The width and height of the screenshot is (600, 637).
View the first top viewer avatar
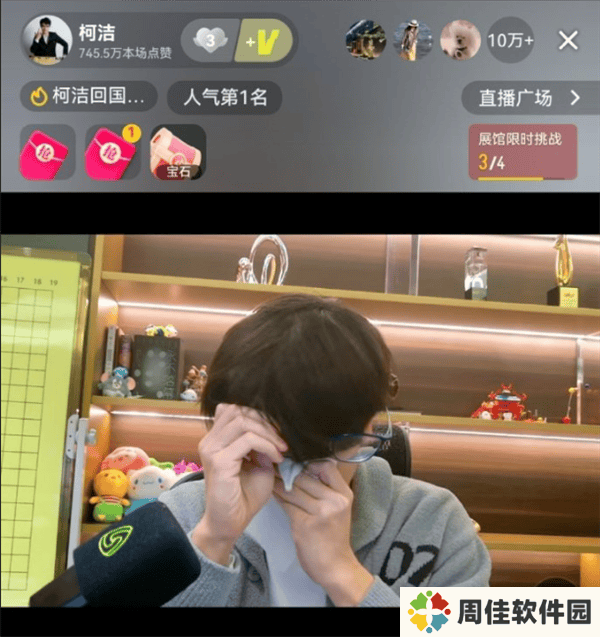tap(365, 41)
